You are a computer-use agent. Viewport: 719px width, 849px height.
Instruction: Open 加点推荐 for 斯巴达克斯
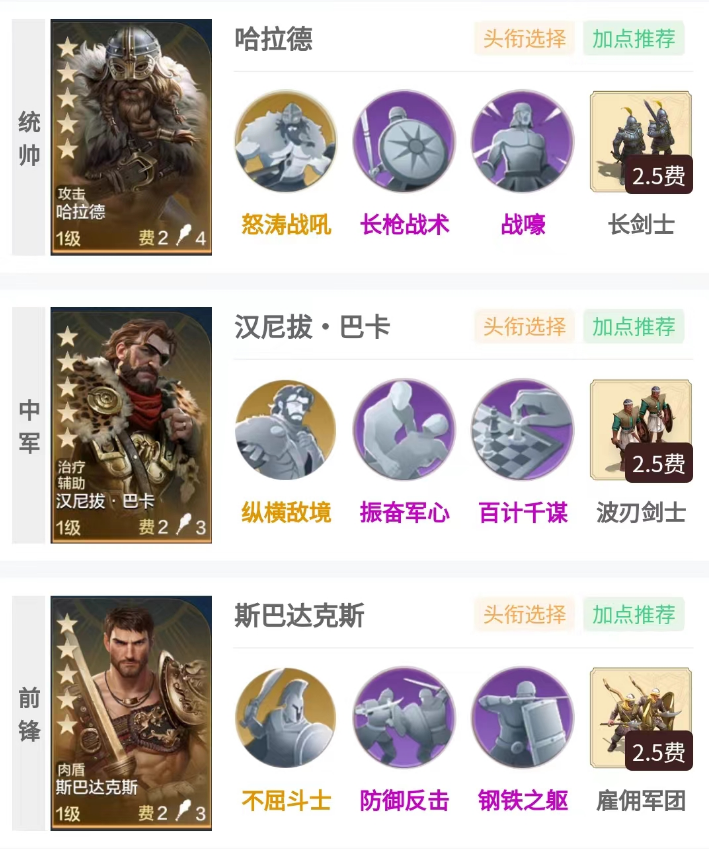(x=633, y=615)
